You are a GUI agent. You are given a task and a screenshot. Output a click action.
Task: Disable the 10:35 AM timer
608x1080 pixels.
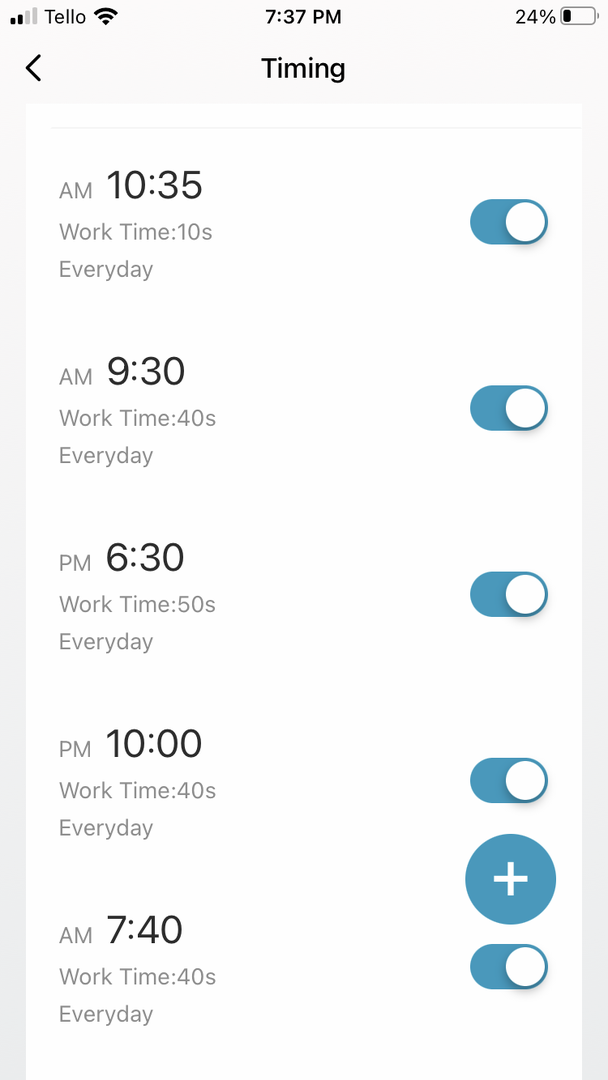click(509, 222)
